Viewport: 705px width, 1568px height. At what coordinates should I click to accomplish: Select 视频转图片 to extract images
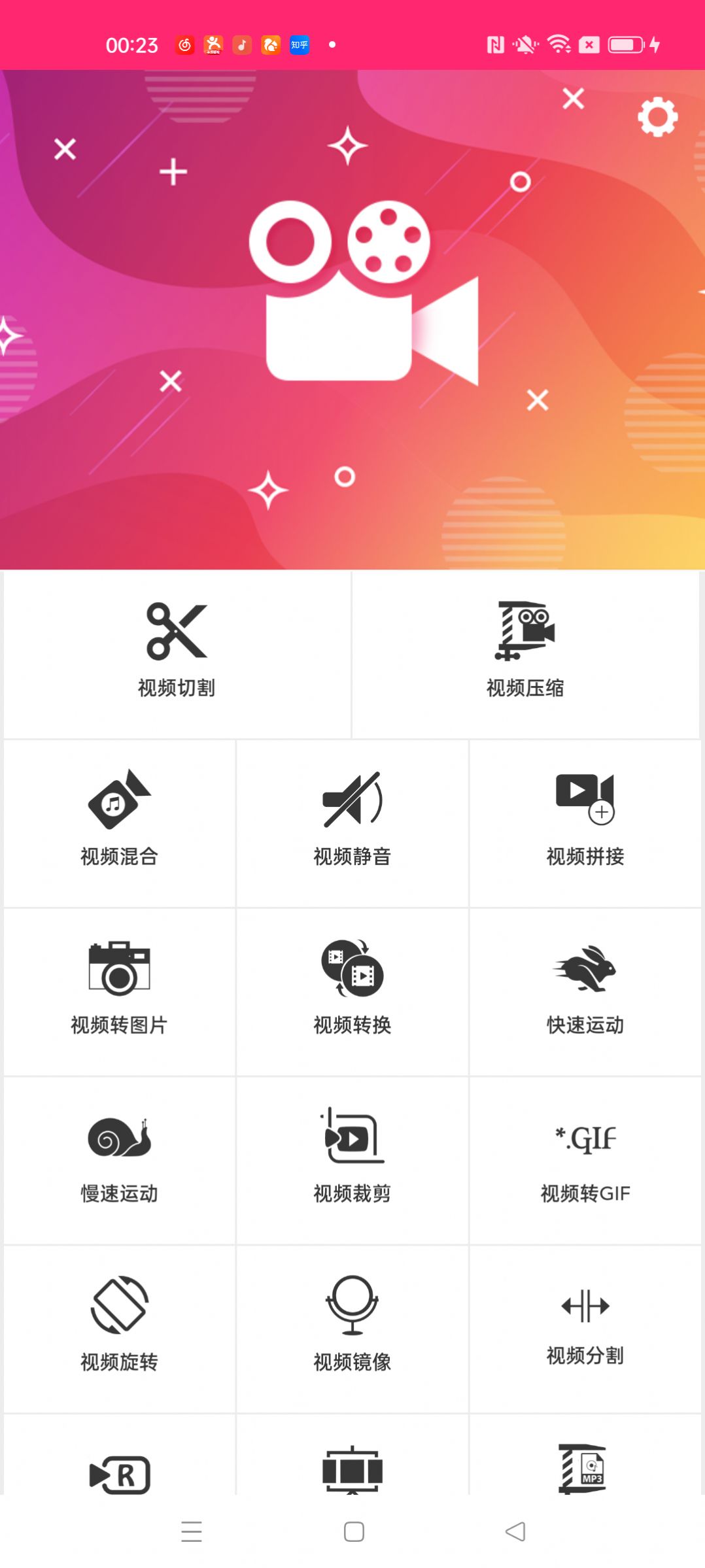118,994
